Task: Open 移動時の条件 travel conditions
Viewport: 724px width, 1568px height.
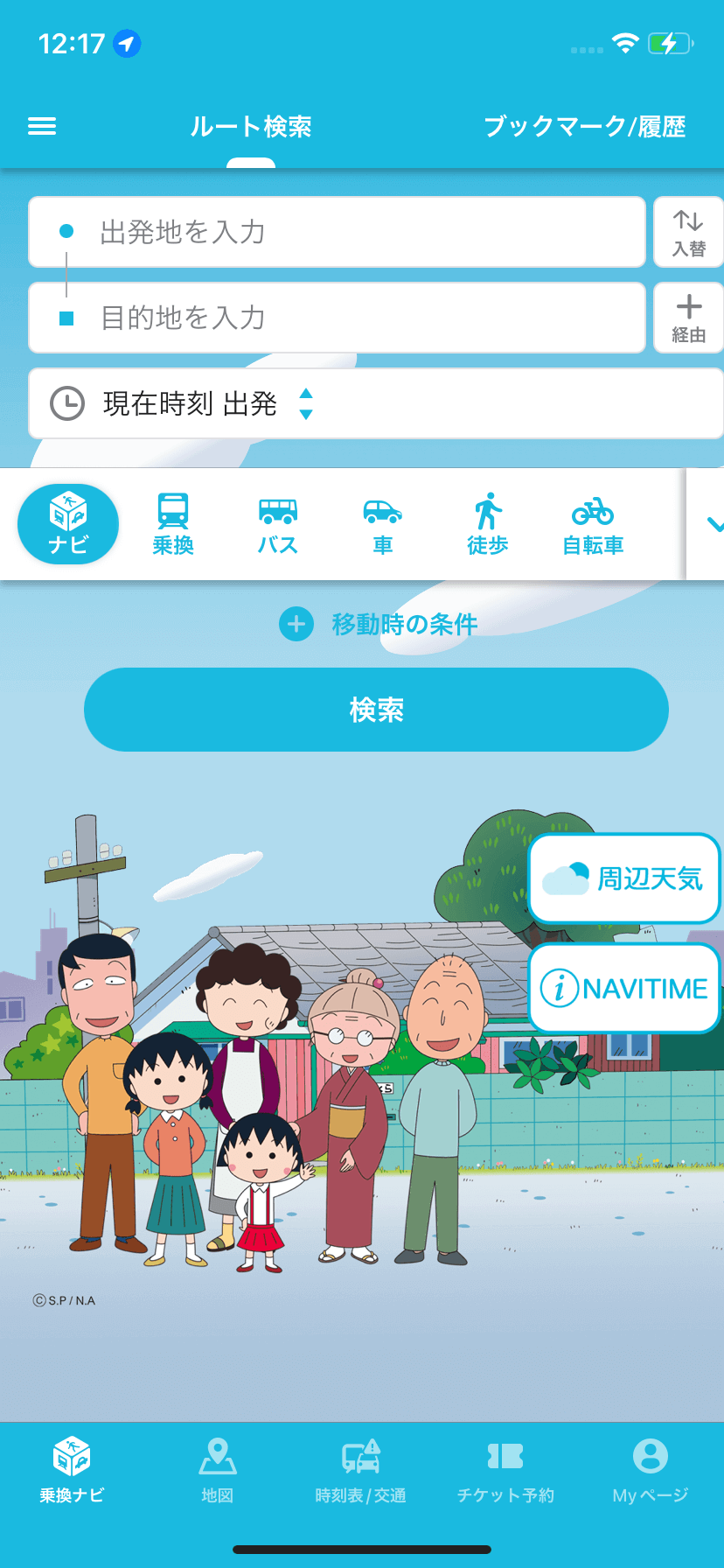Action: pyautogui.click(x=378, y=624)
